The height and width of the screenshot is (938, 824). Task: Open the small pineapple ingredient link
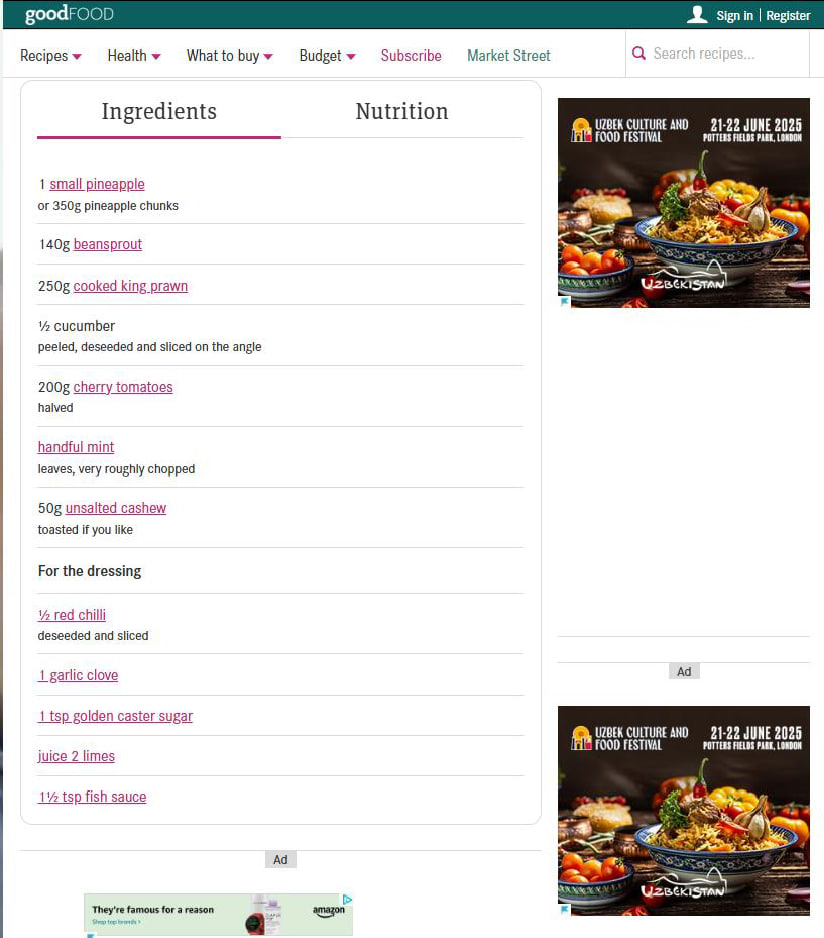[x=96, y=184]
